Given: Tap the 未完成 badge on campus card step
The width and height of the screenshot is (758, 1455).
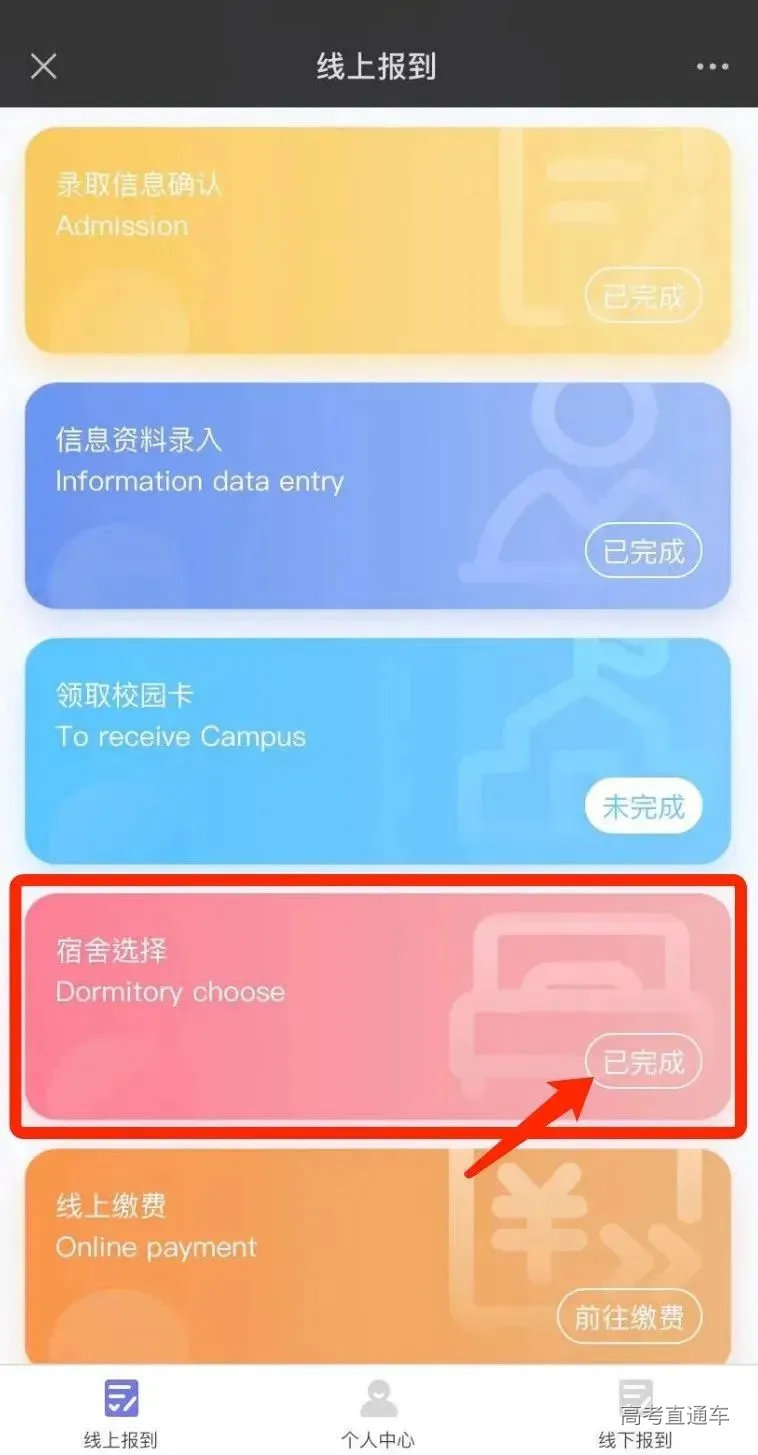Looking at the screenshot, I should tap(643, 806).
